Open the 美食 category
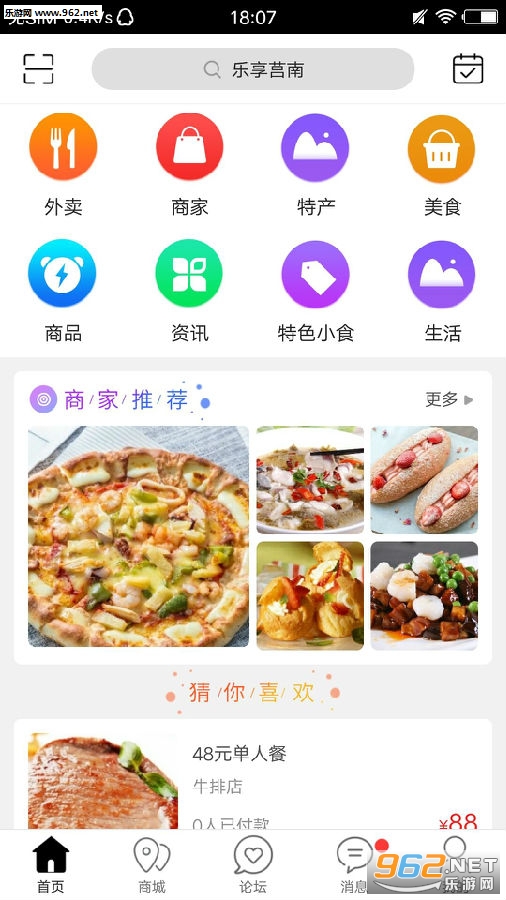Screen dimensions: 506x900 pyautogui.click(x=442, y=165)
